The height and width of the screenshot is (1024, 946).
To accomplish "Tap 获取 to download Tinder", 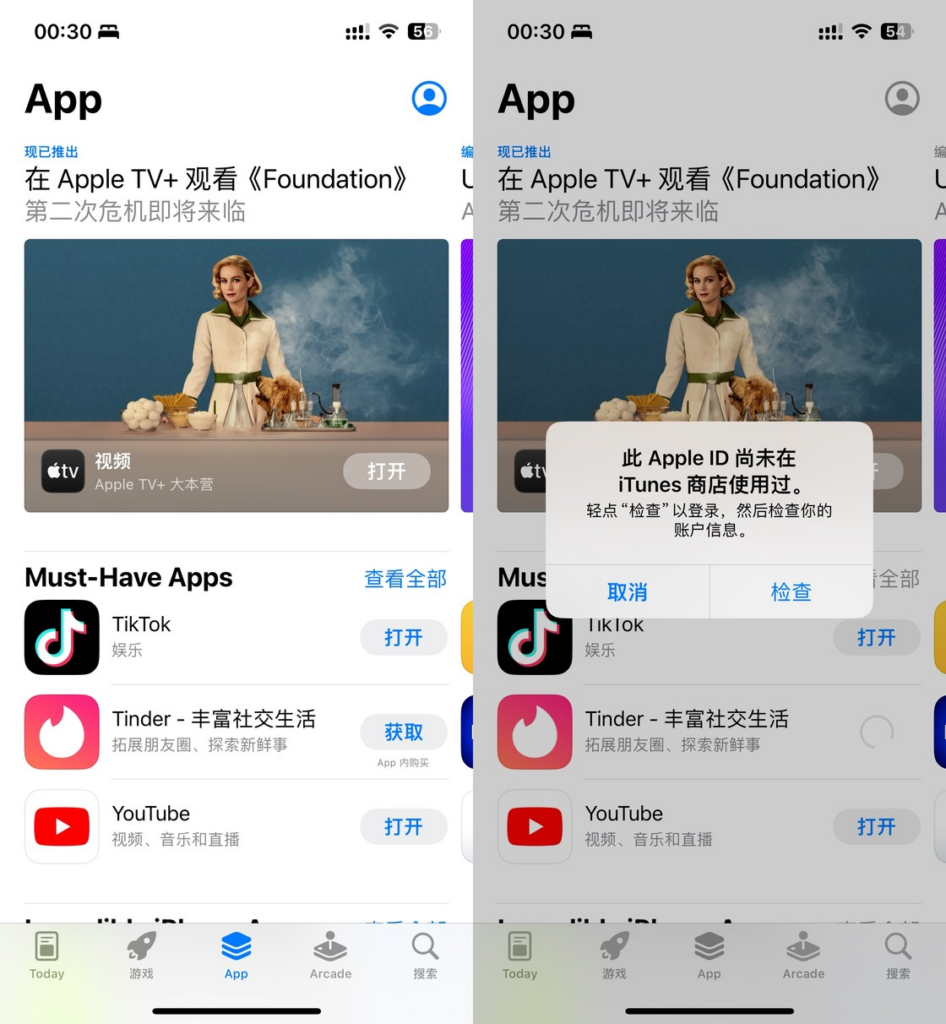I will click(403, 732).
